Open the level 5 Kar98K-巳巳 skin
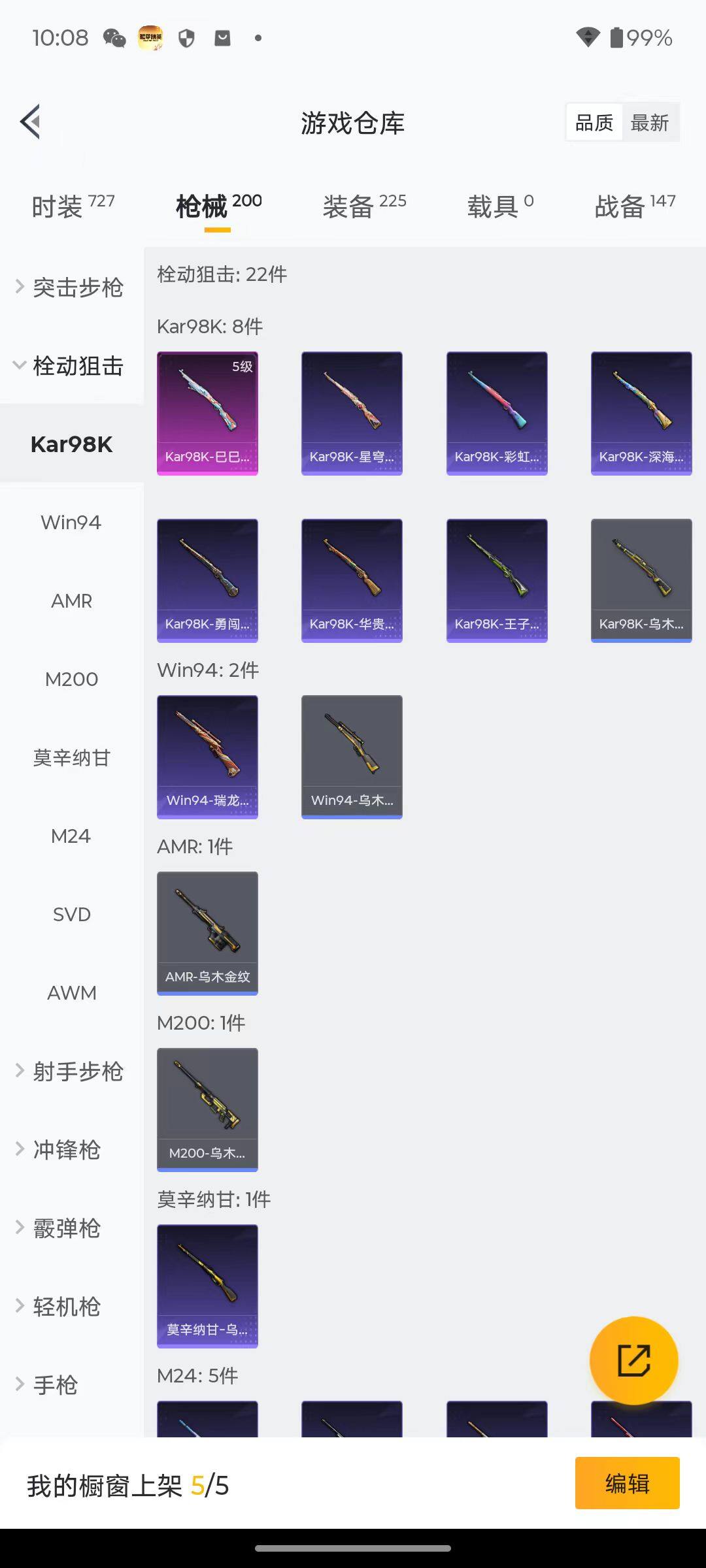The height and width of the screenshot is (1568, 706). (x=207, y=413)
